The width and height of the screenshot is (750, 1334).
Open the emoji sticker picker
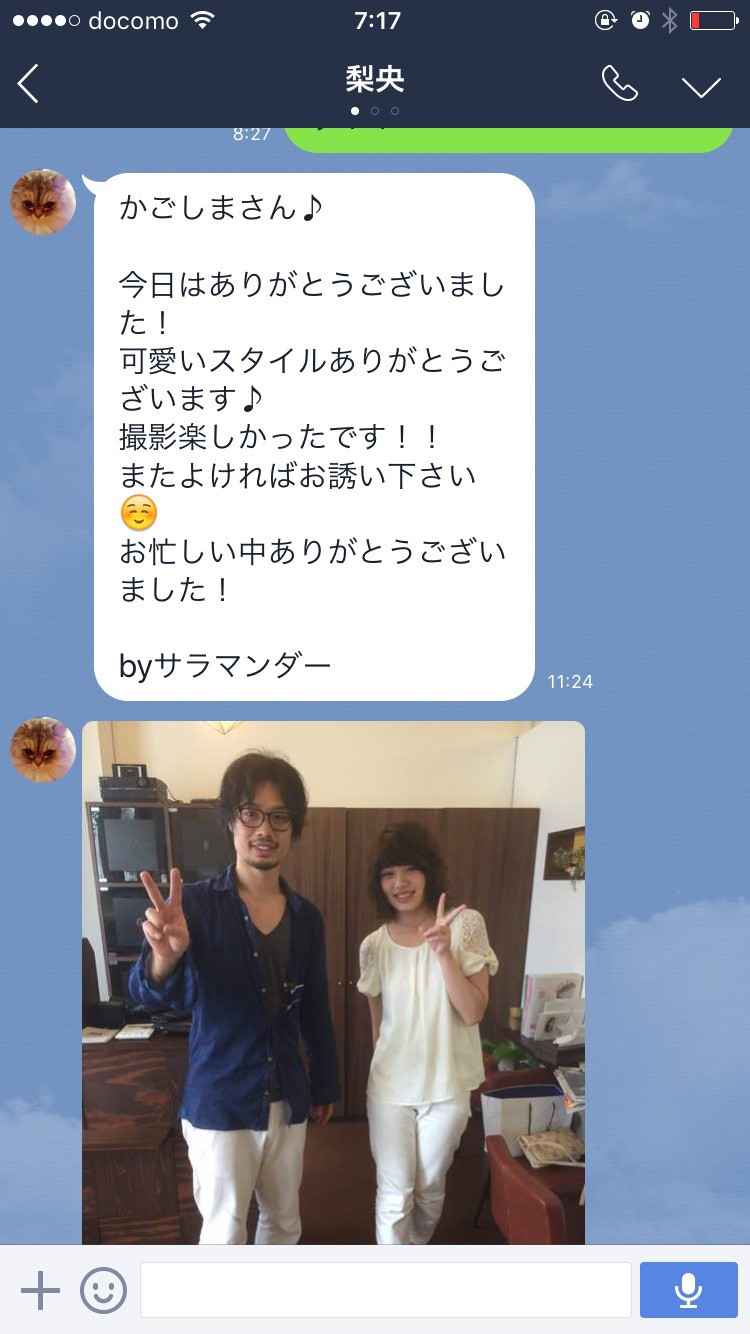103,1290
